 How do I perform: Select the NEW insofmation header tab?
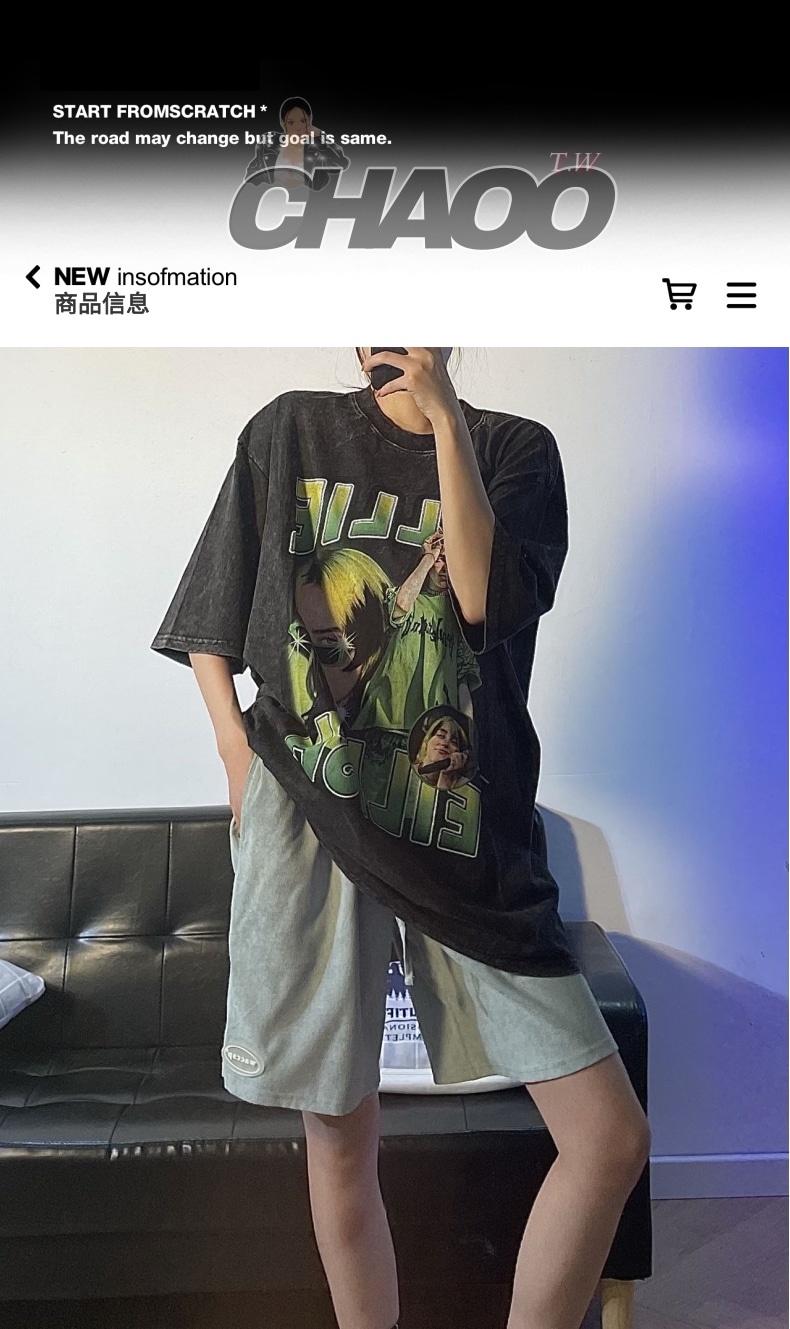[x=145, y=277]
